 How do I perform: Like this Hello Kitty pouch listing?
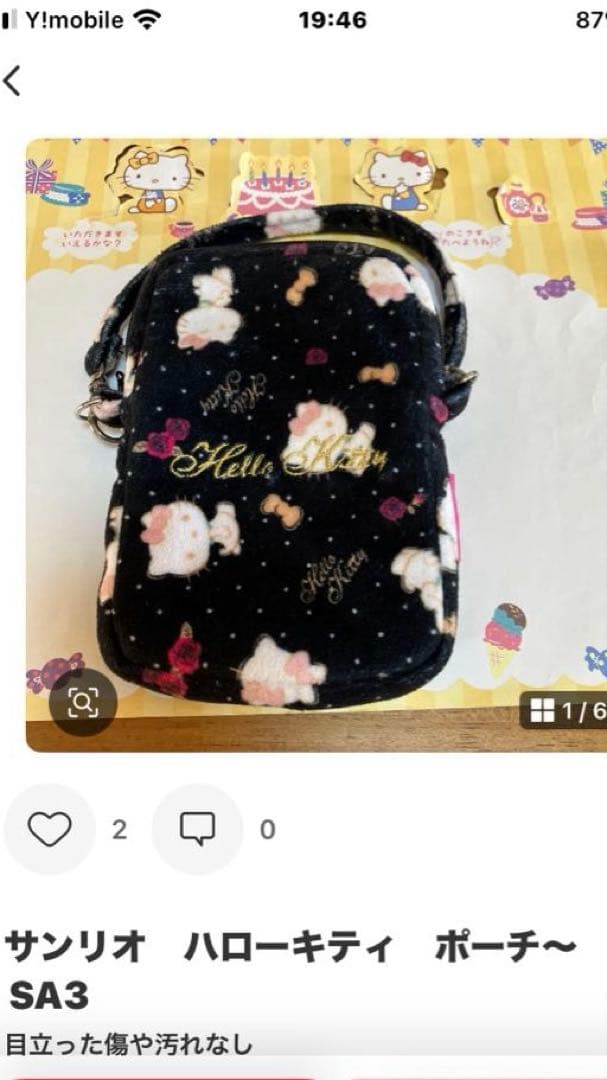(x=50, y=829)
